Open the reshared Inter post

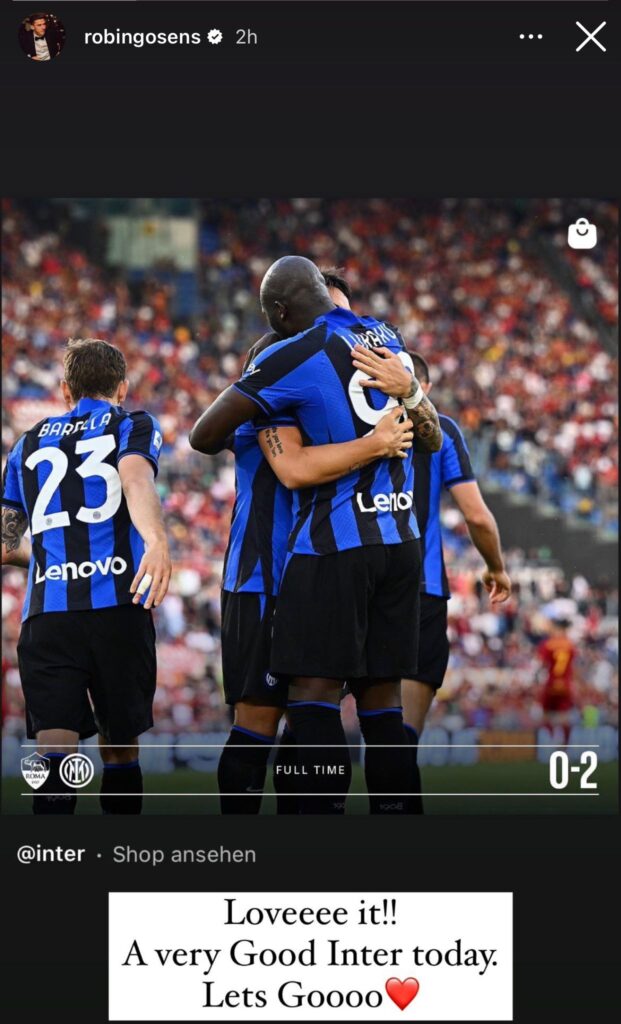[310, 506]
